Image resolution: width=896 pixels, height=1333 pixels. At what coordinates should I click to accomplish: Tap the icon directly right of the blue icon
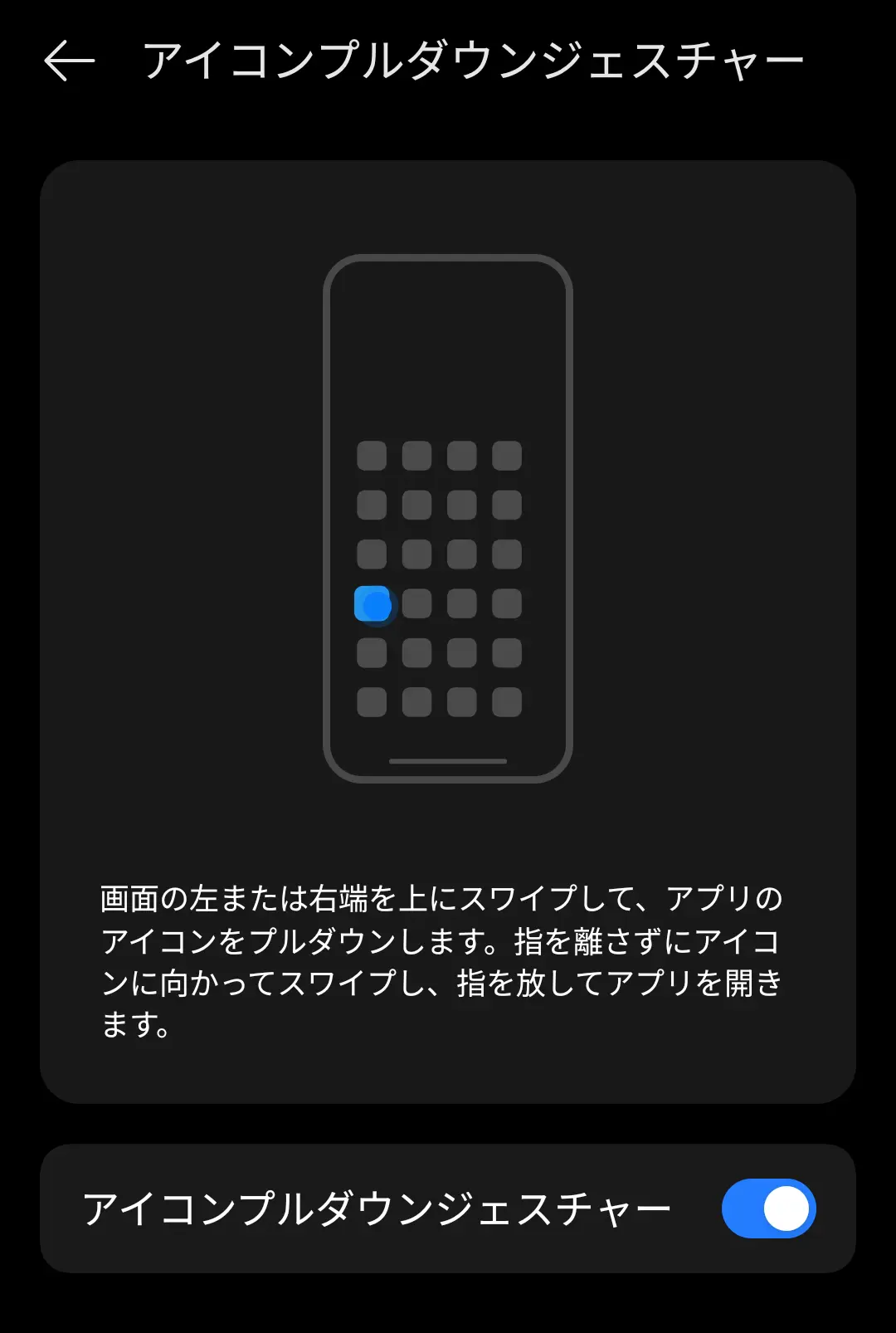(x=415, y=604)
